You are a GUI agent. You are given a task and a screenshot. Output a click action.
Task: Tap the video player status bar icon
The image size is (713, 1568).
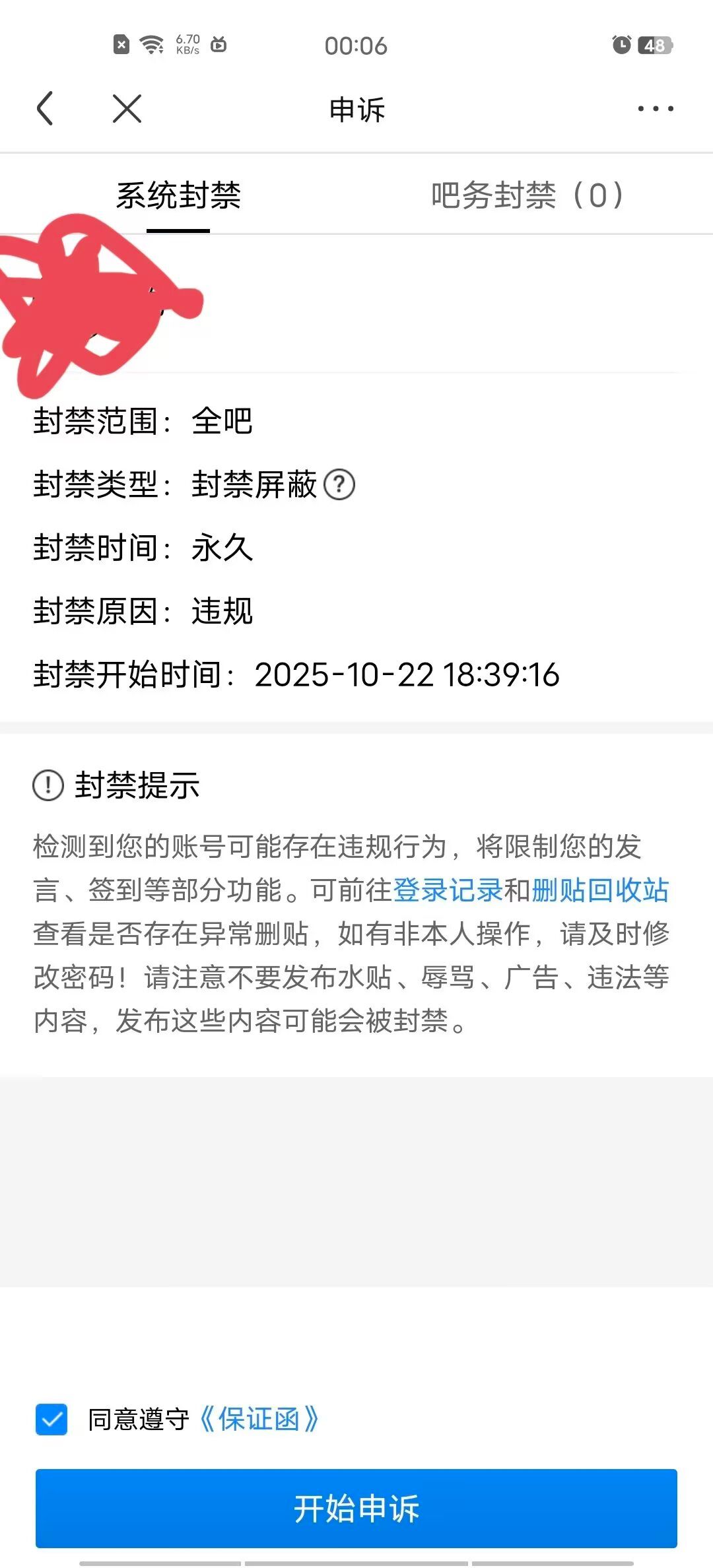[x=218, y=46]
